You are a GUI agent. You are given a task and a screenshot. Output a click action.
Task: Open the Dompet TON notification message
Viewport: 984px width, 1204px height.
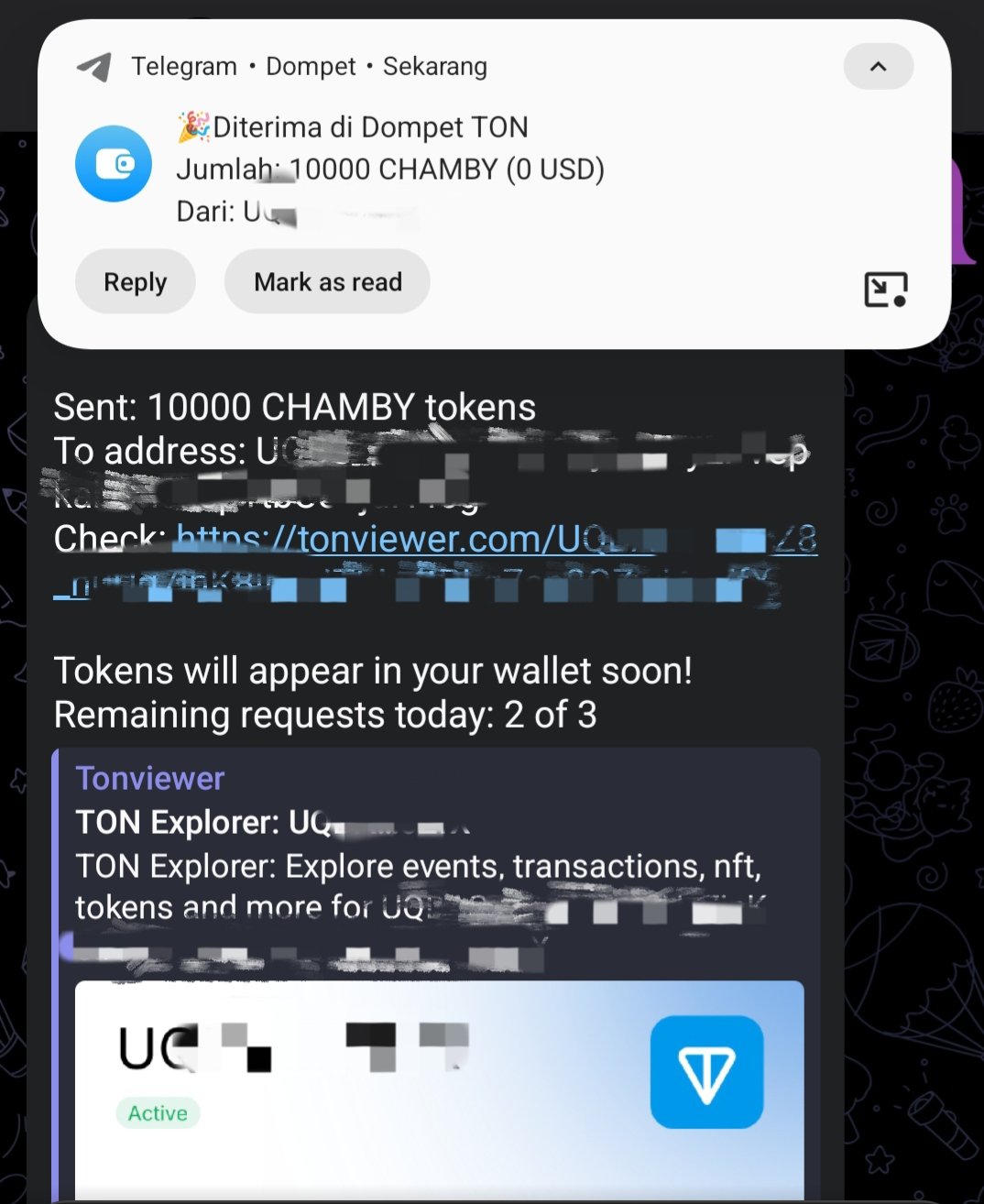click(x=389, y=170)
